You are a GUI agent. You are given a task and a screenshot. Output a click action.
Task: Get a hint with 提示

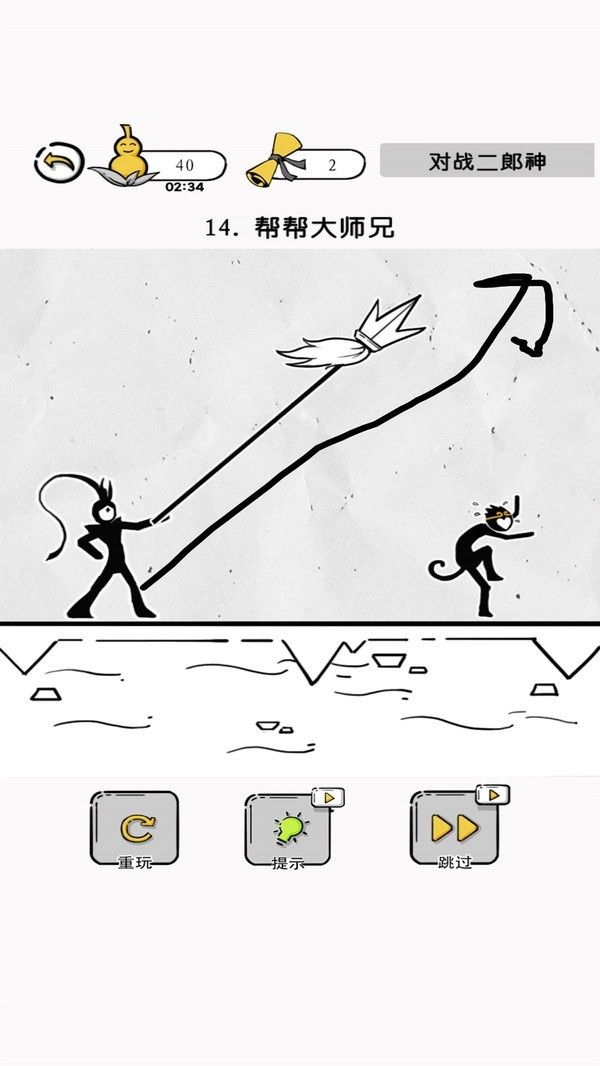pyautogui.click(x=289, y=829)
